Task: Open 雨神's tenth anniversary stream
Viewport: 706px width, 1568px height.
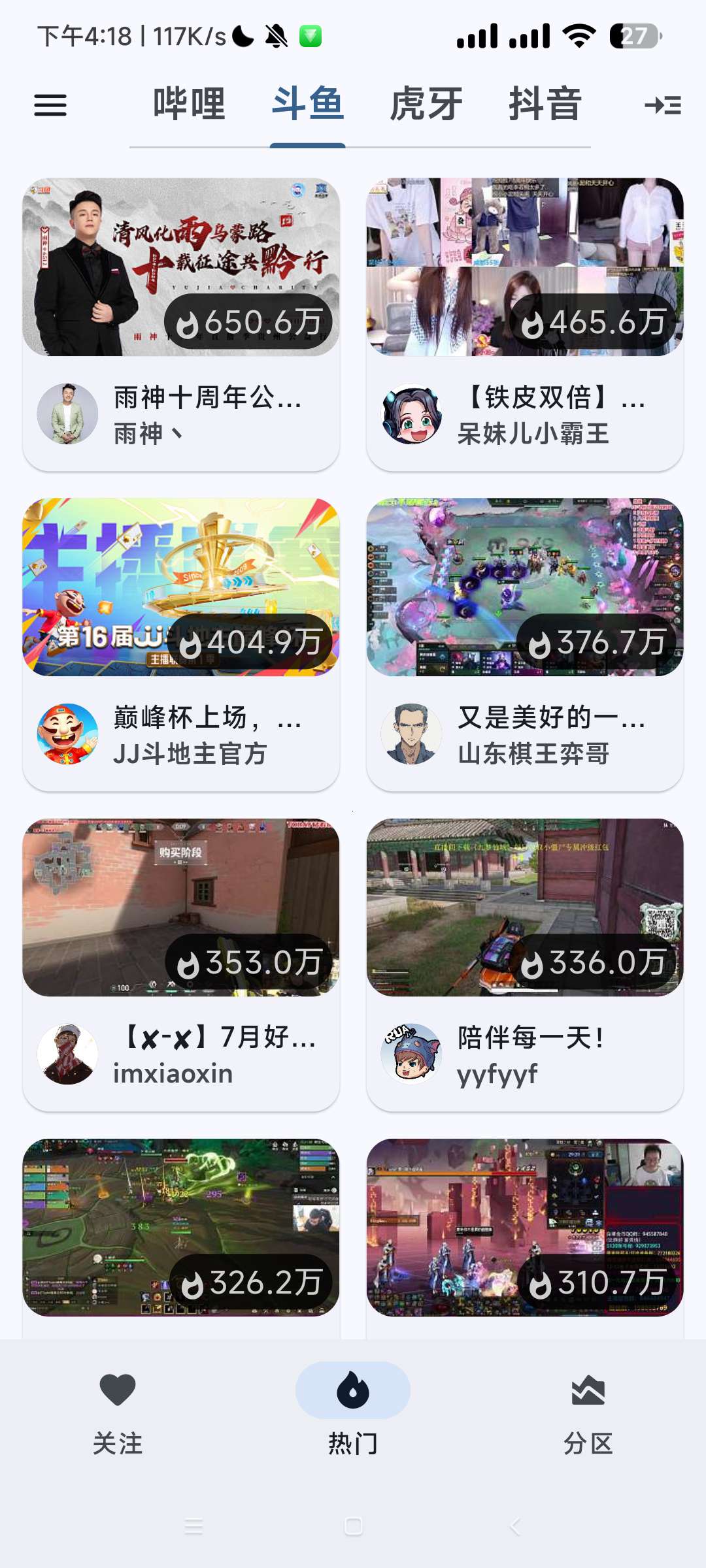Action: (181, 323)
